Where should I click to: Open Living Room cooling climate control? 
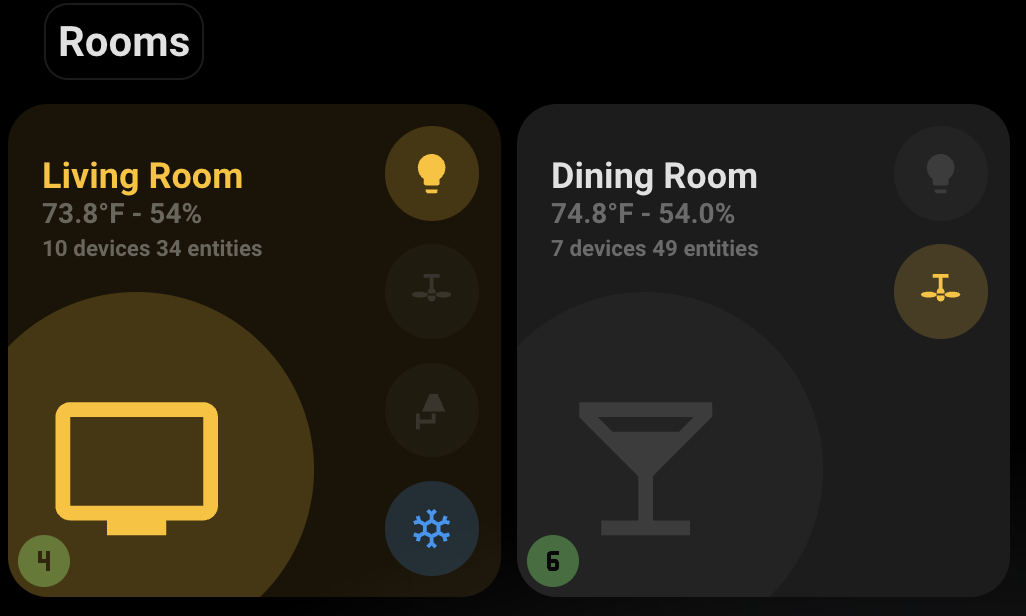[x=432, y=528]
